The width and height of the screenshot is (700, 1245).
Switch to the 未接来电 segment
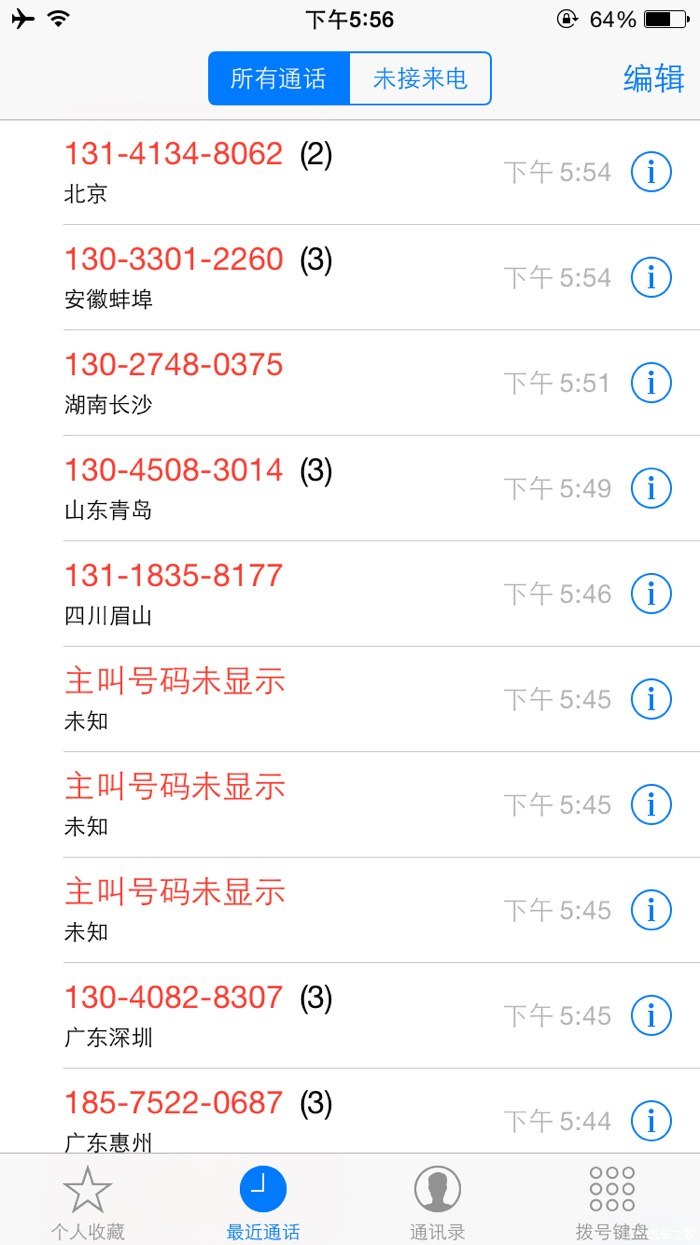pyautogui.click(x=420, y=78)
